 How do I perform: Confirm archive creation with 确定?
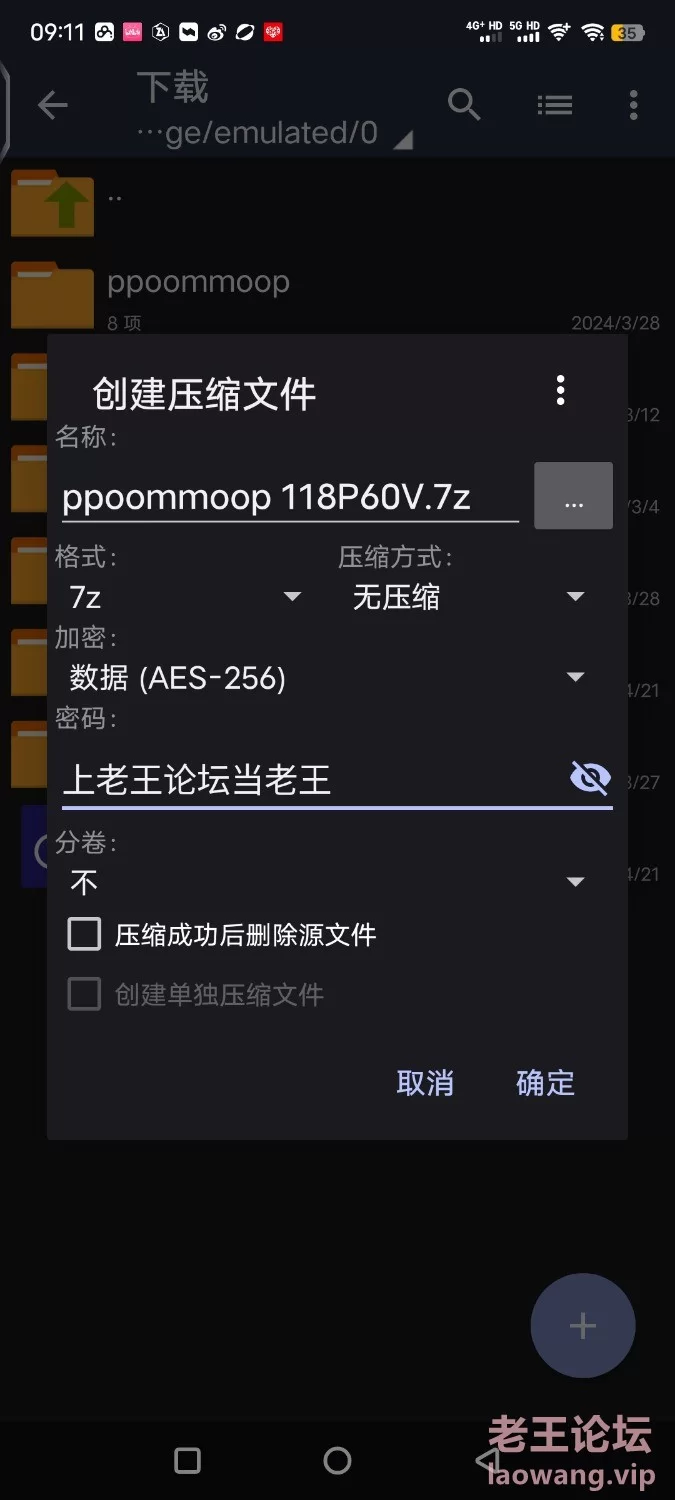545,1083
